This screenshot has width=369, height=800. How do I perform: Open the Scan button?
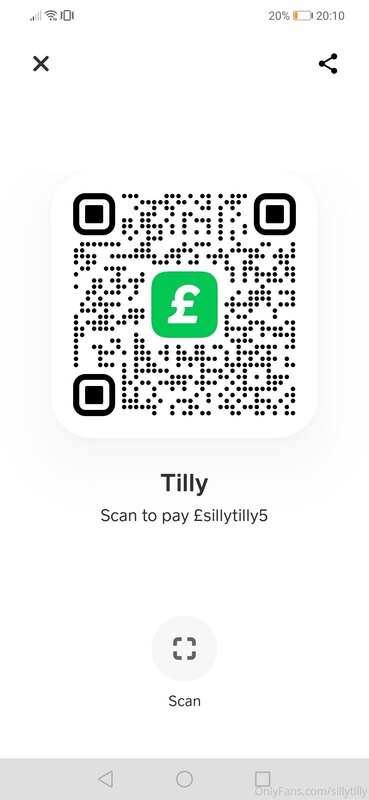pos(184,648)
